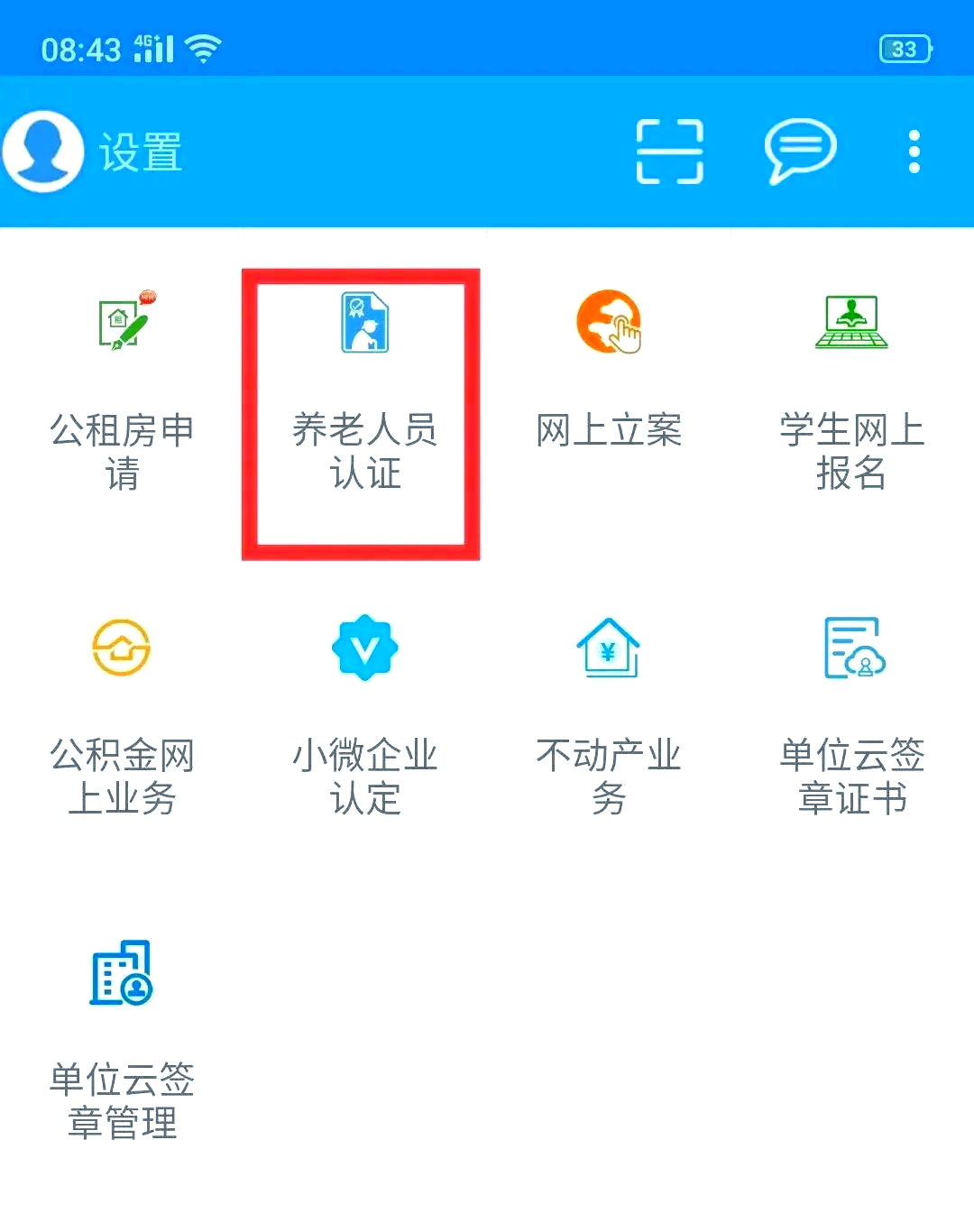Open 网上立案 service

(609, 370)
